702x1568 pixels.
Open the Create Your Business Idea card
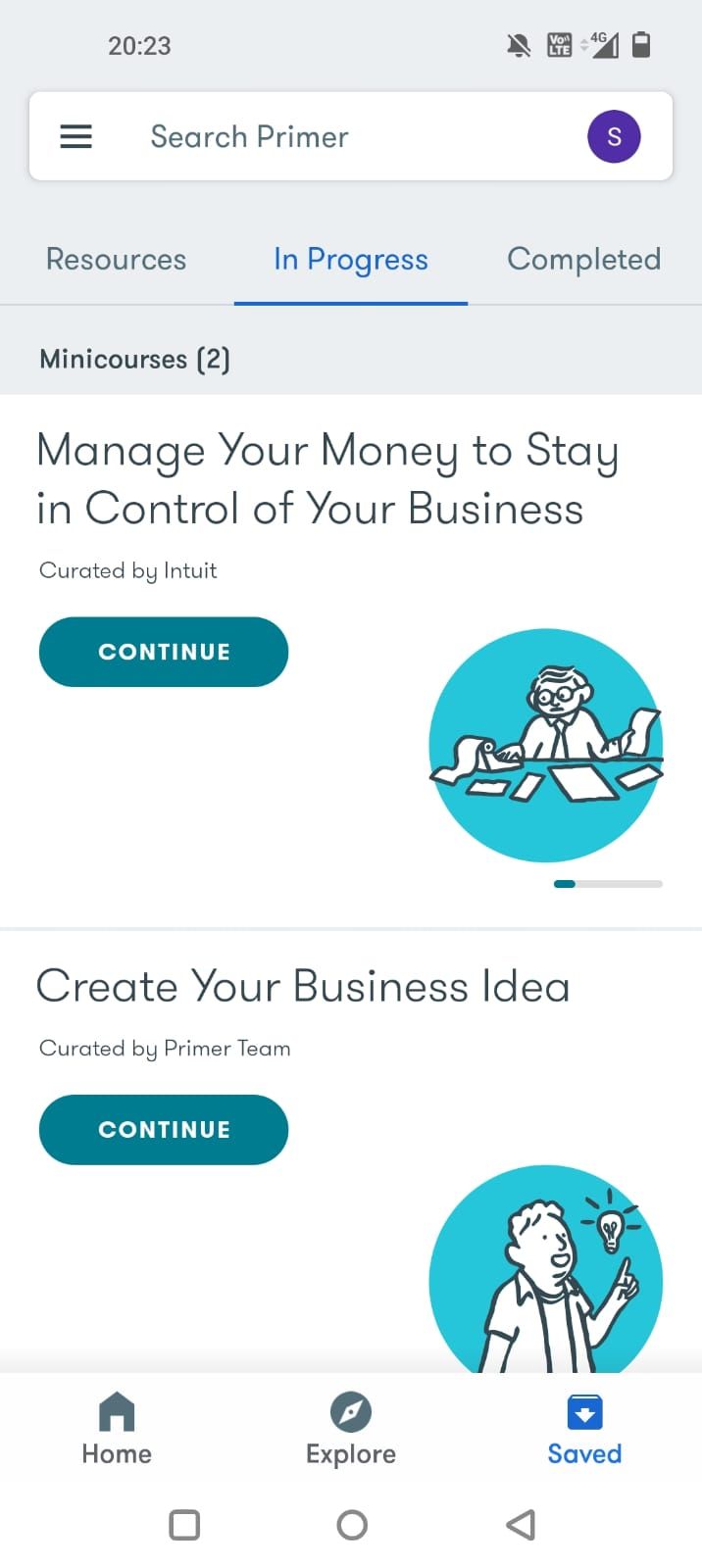coord(303,986)
